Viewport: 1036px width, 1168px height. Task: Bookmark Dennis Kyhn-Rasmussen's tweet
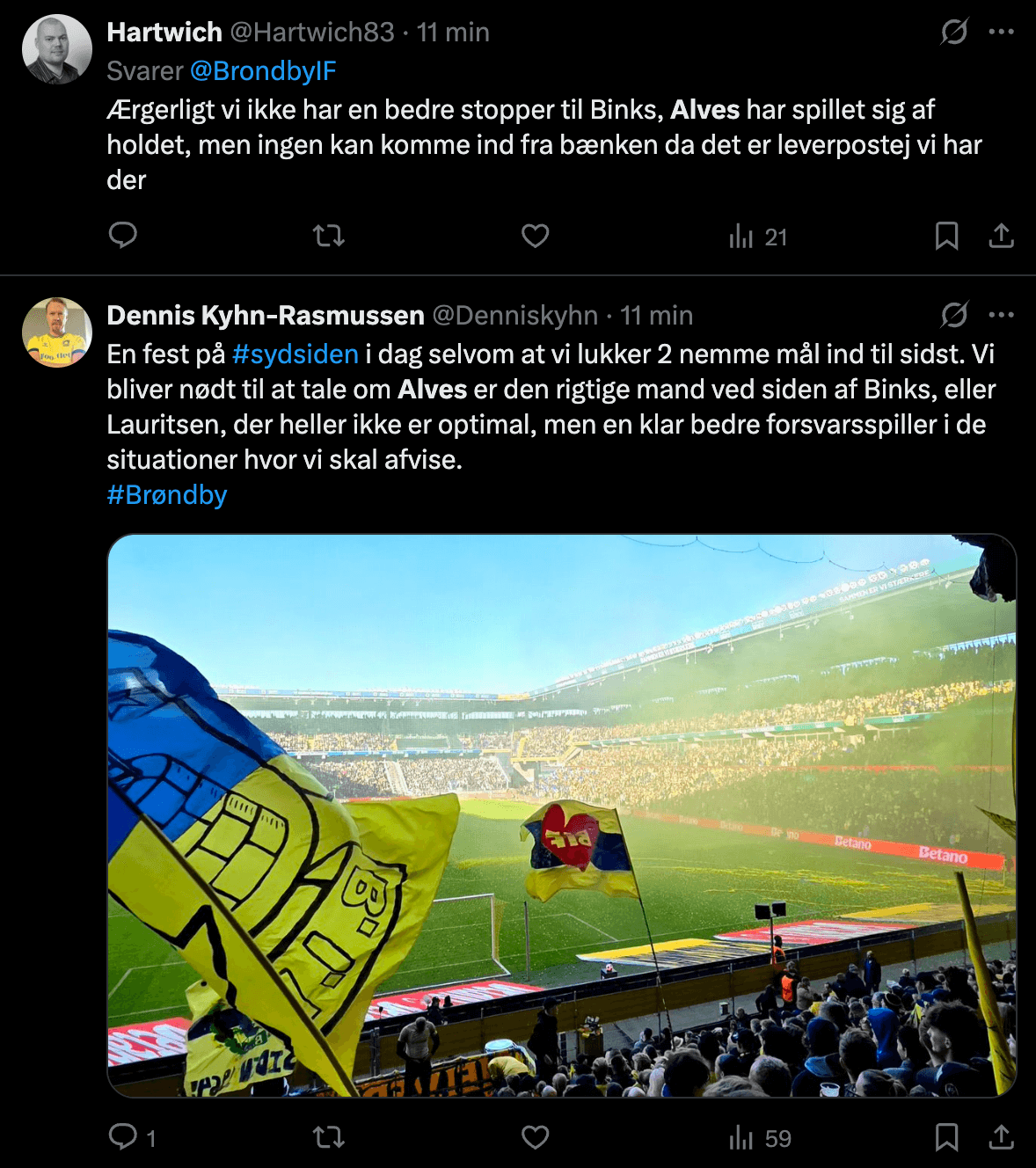click(x=946, y=1137)
